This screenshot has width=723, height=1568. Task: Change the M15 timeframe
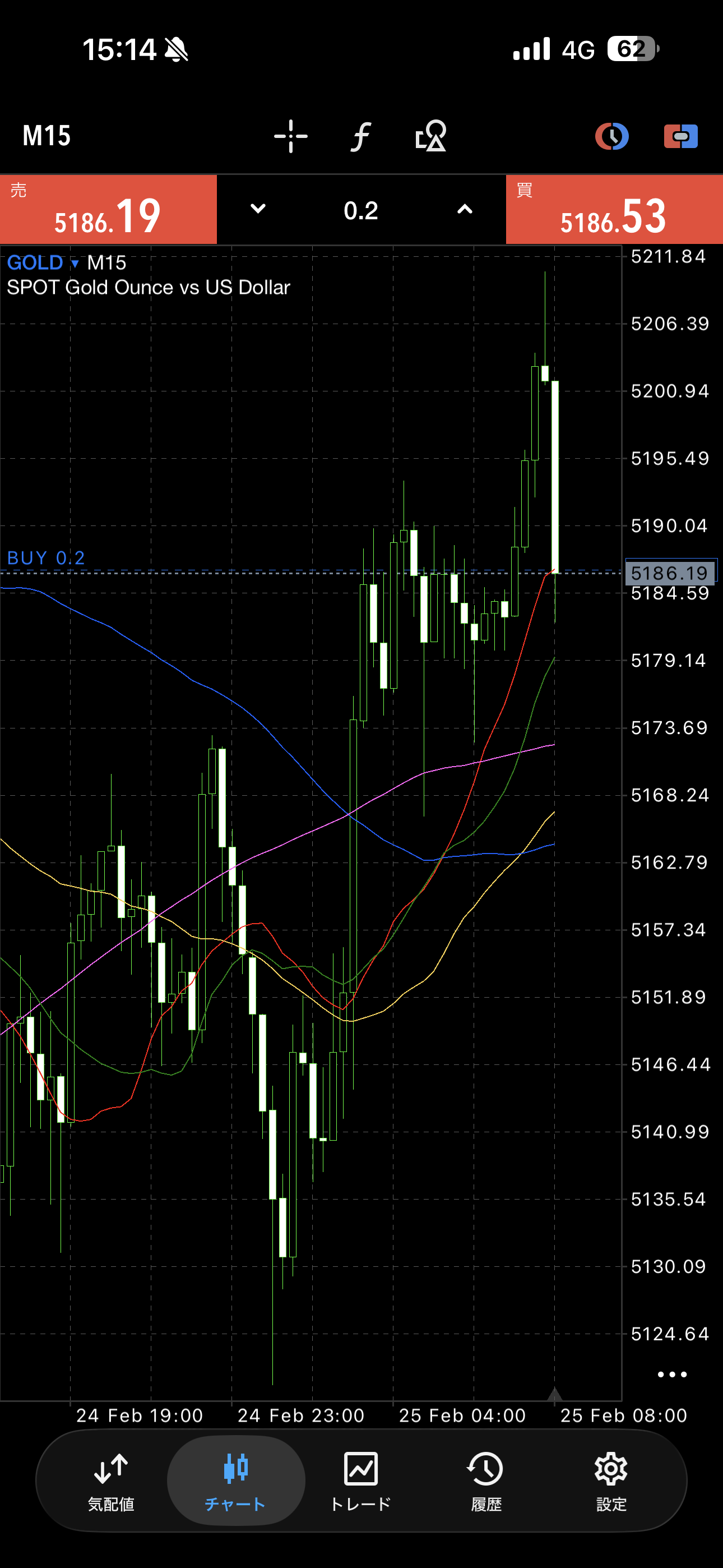[47, 136]
